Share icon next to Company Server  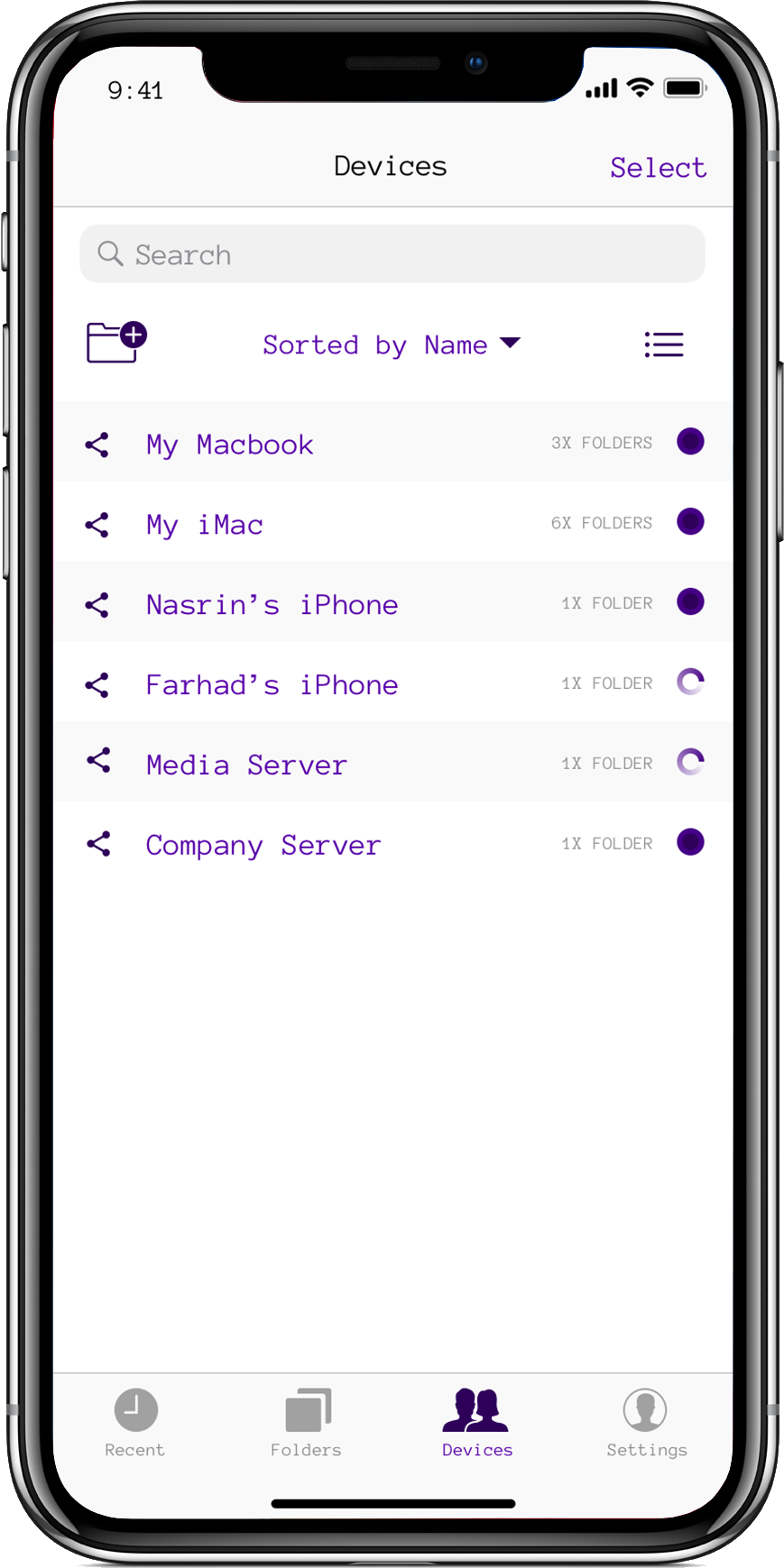coord(98,844)
